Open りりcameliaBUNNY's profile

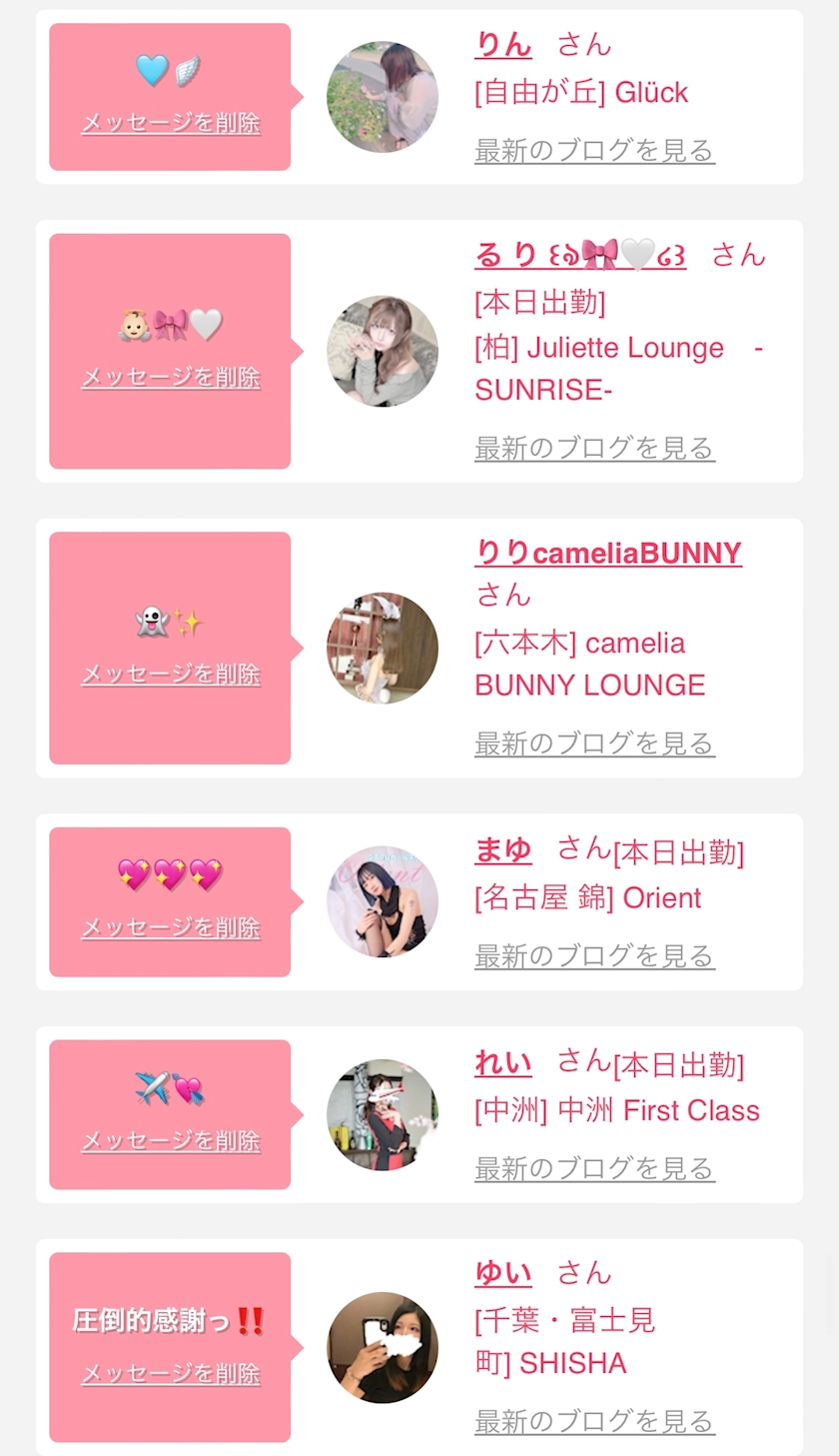tap(608, 553)
